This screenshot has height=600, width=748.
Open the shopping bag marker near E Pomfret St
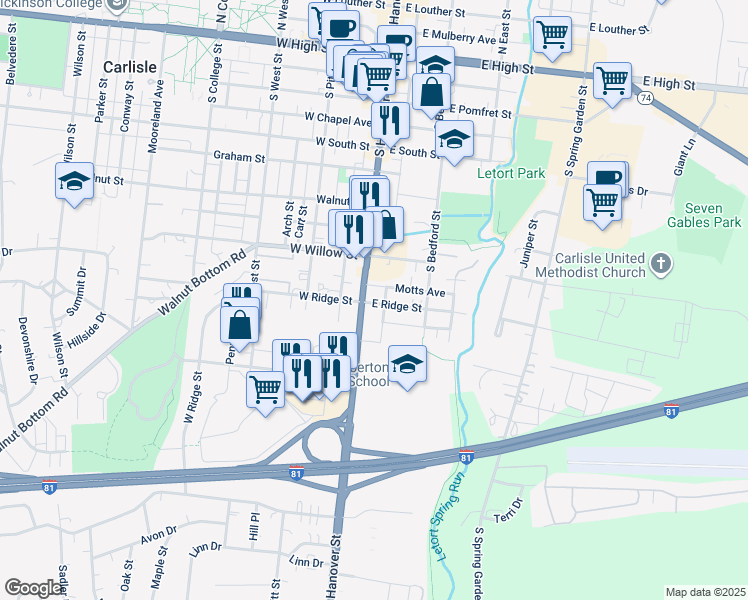pyautogui.click(x=431, y=91)
